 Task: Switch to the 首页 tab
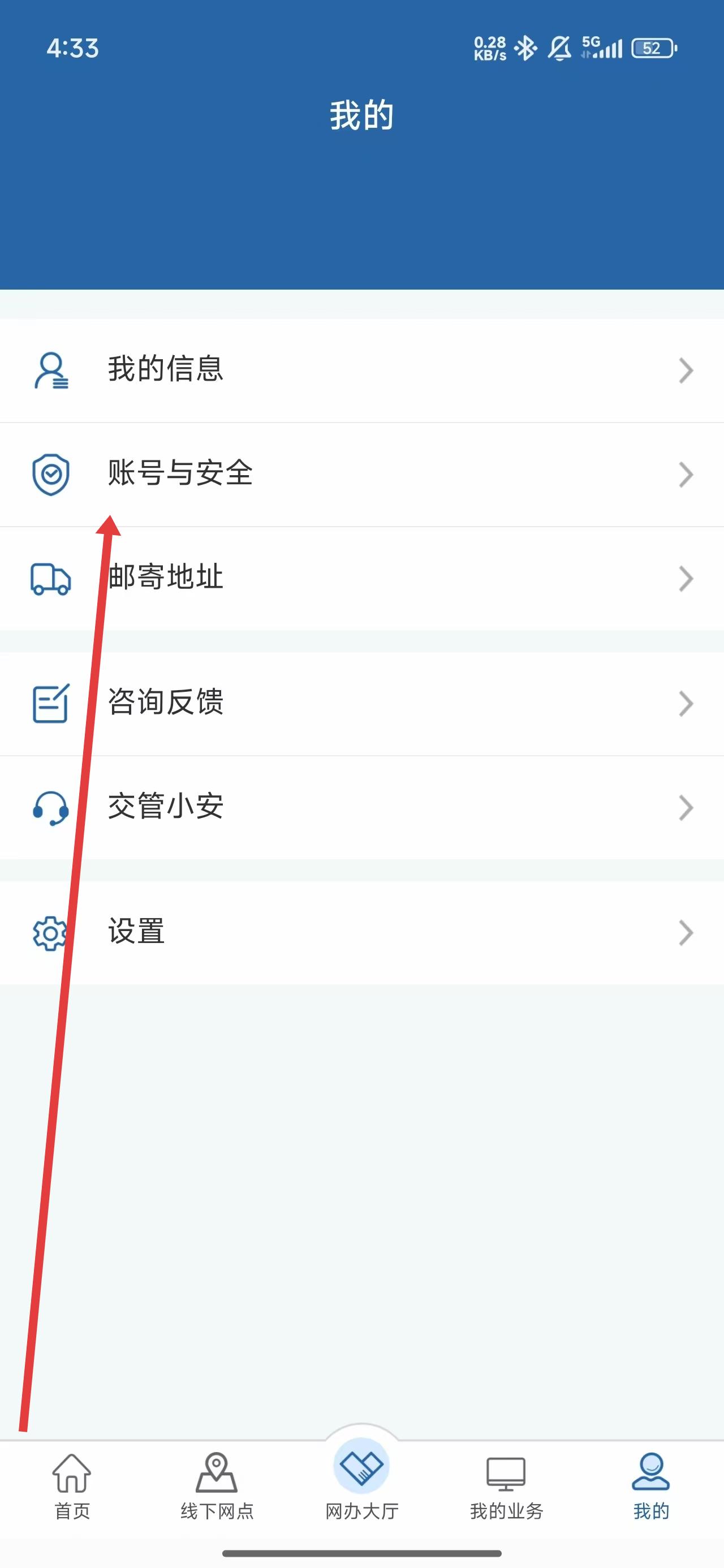point(72,1485)
